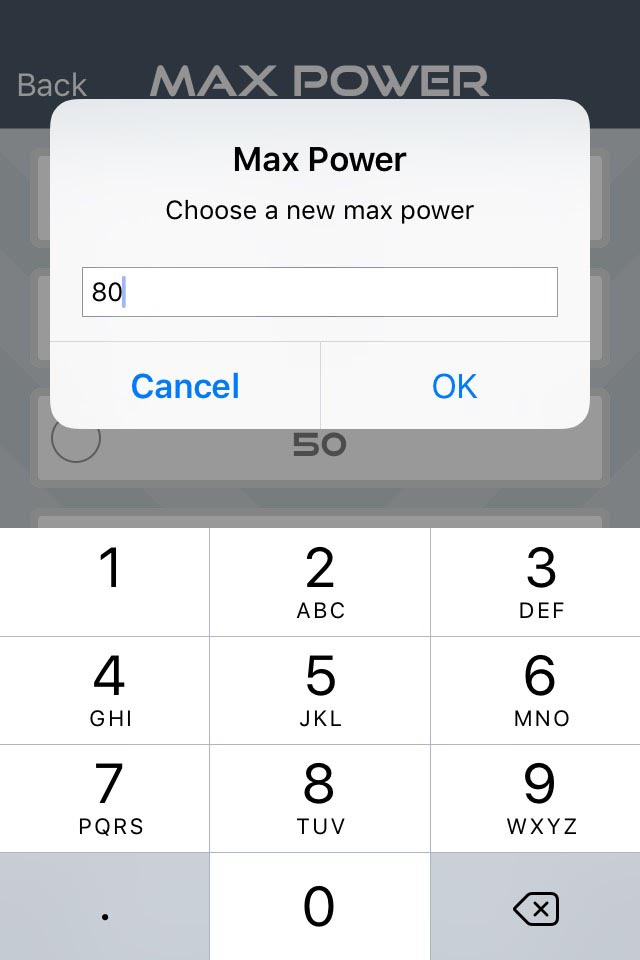This screenshot has width=640, height=960.
Task: Add a 0 using the keypad
Action: [320, 907]
